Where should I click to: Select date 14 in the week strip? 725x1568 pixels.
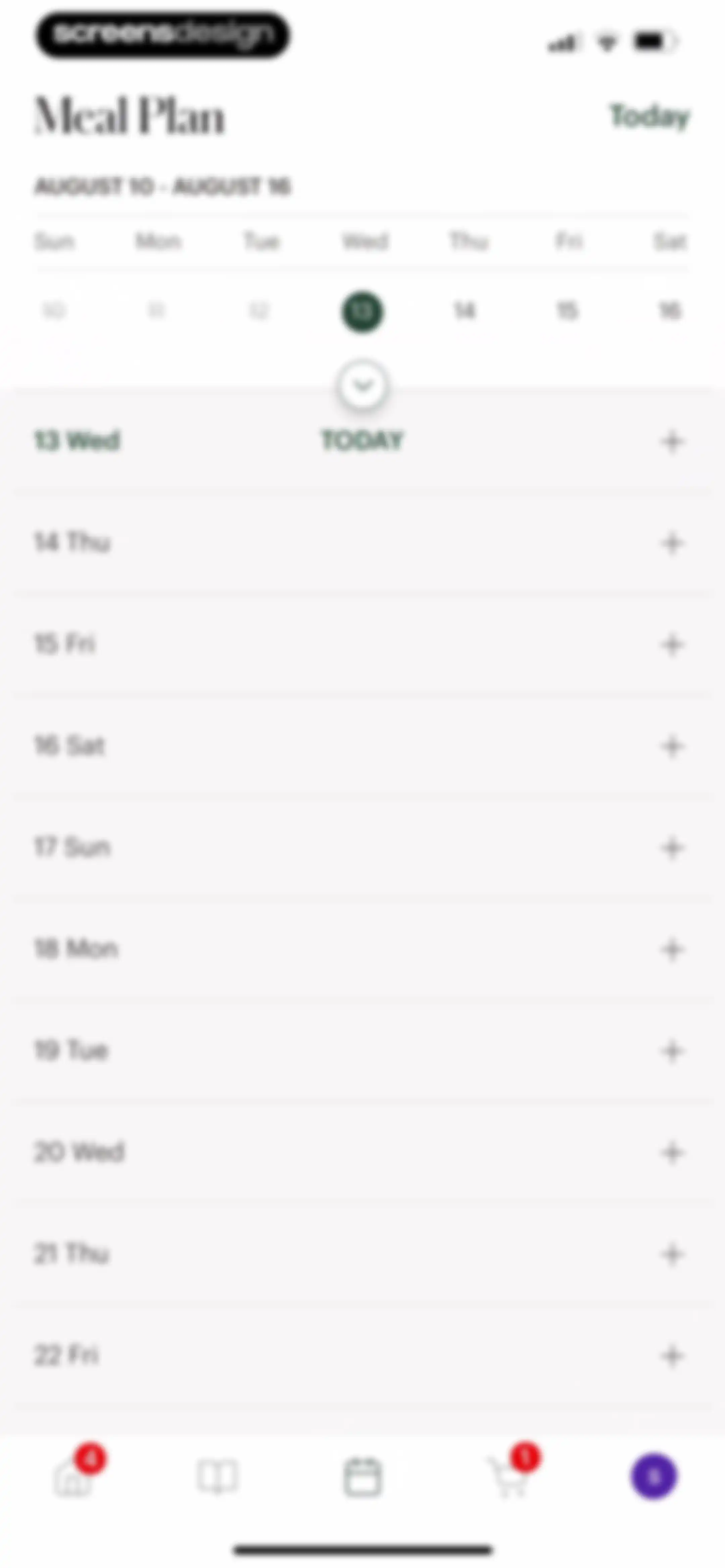pos(465,311)
